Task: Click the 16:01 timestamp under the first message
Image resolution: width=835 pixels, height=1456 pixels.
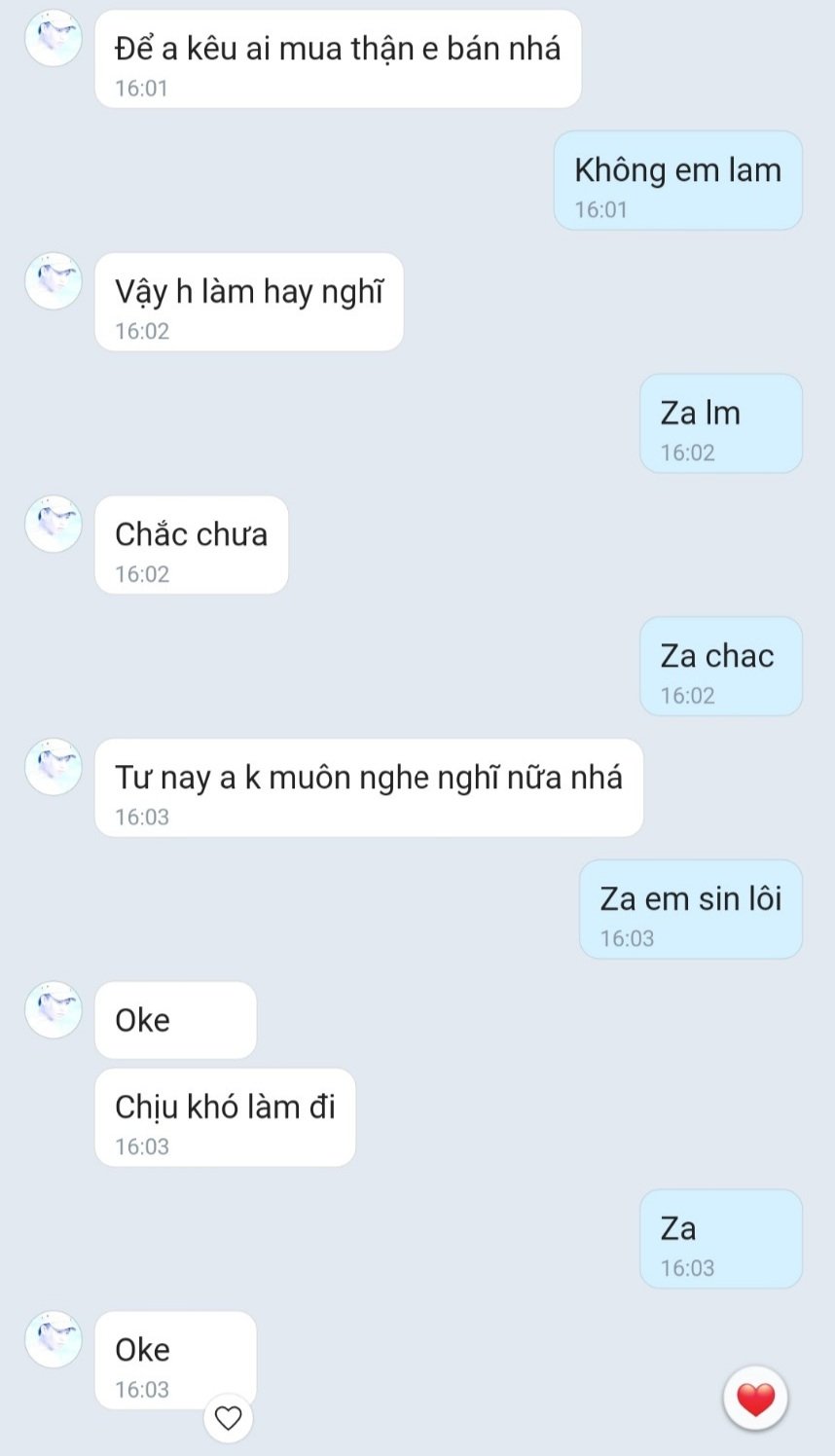Action: tap(143, 91)
